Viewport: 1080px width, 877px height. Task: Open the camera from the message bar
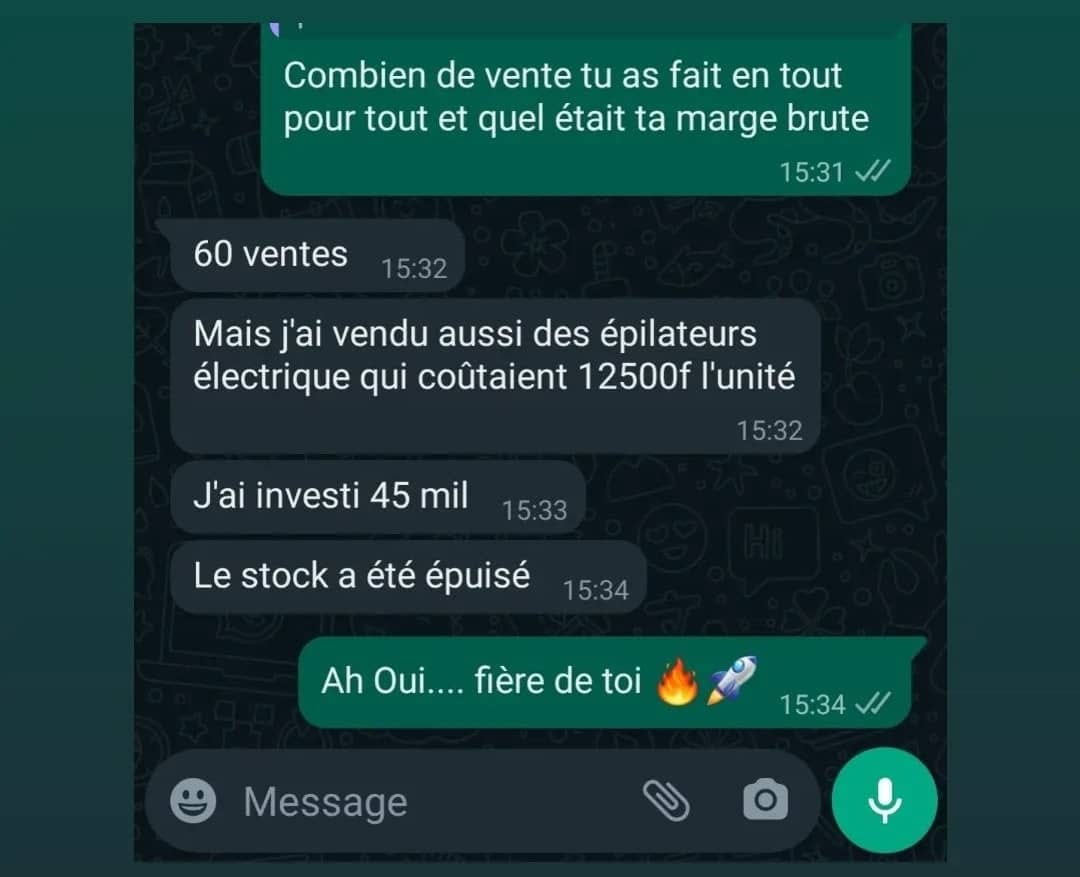[x=765, y=800]
